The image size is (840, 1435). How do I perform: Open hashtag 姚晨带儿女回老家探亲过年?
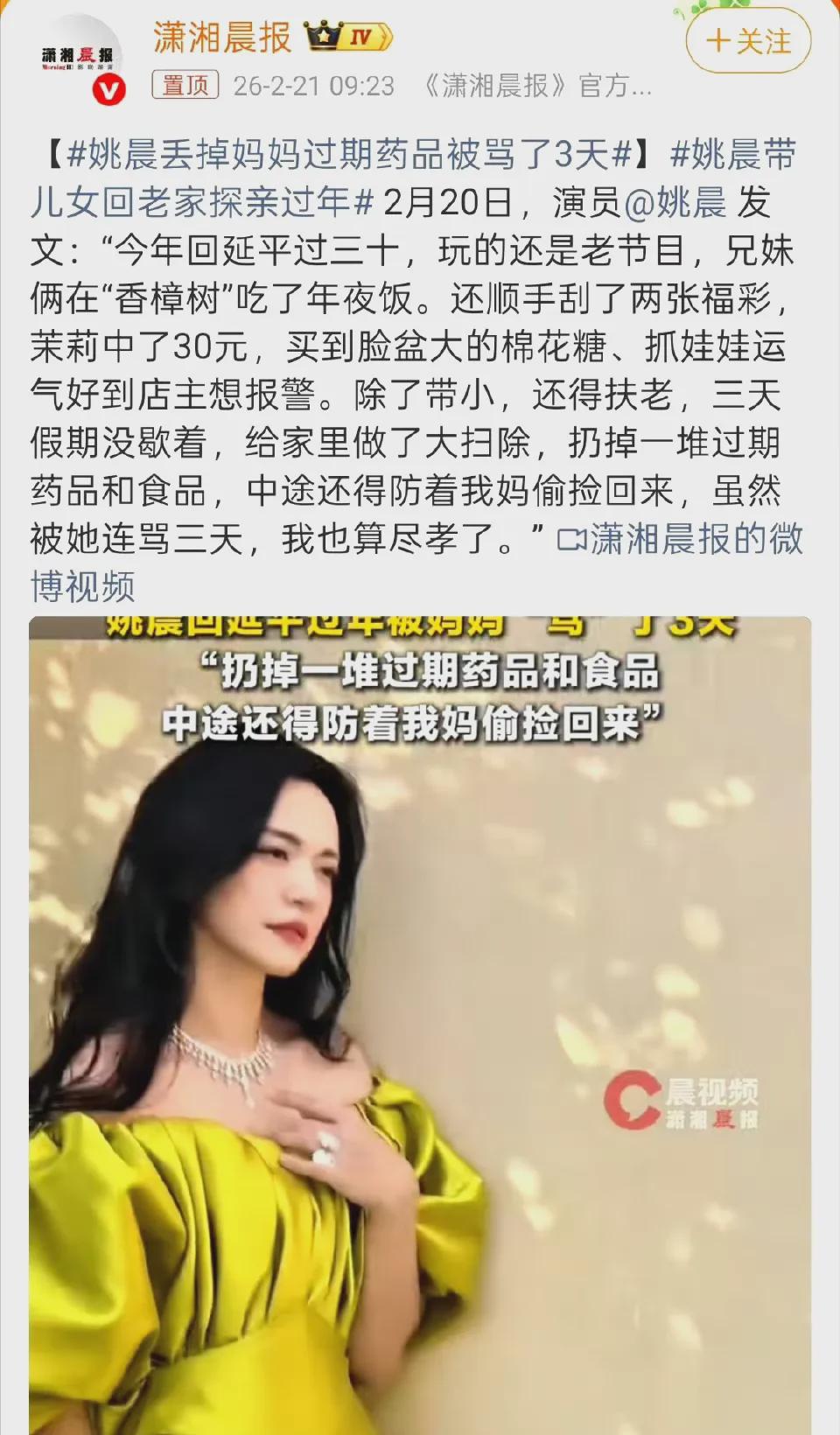pos(201,202)
